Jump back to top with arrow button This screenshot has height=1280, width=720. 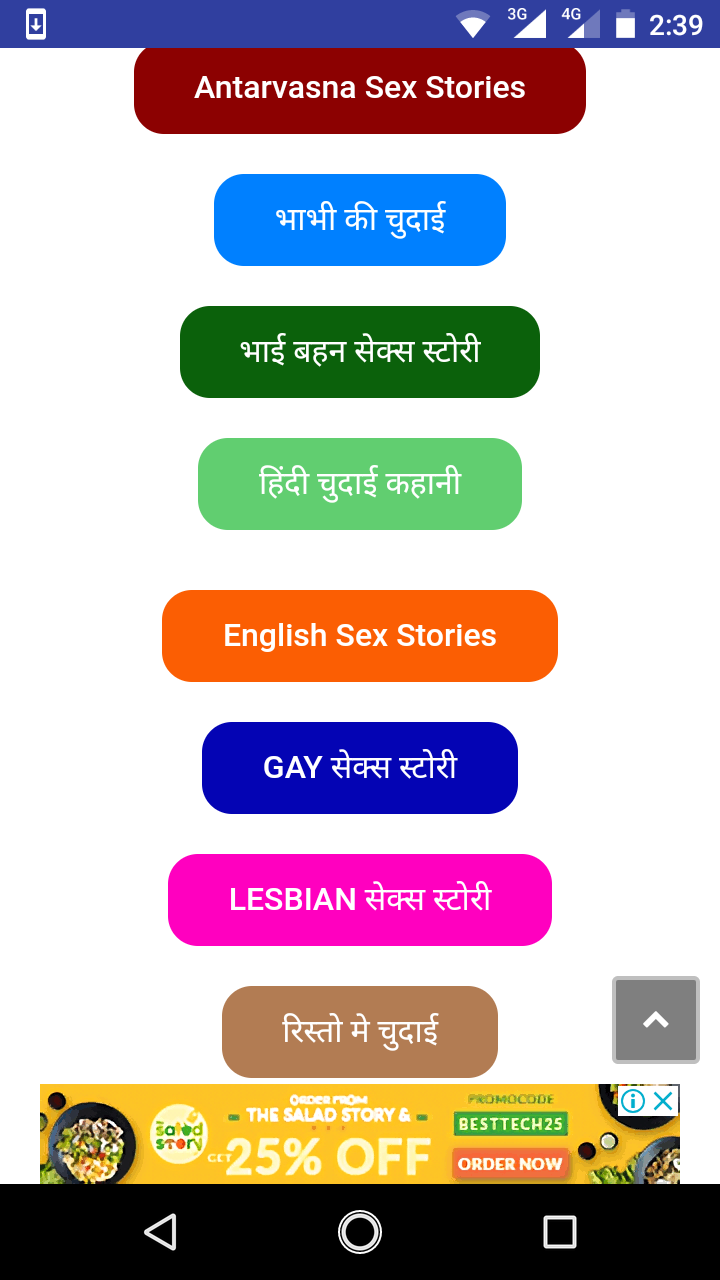pos(656,1020)
